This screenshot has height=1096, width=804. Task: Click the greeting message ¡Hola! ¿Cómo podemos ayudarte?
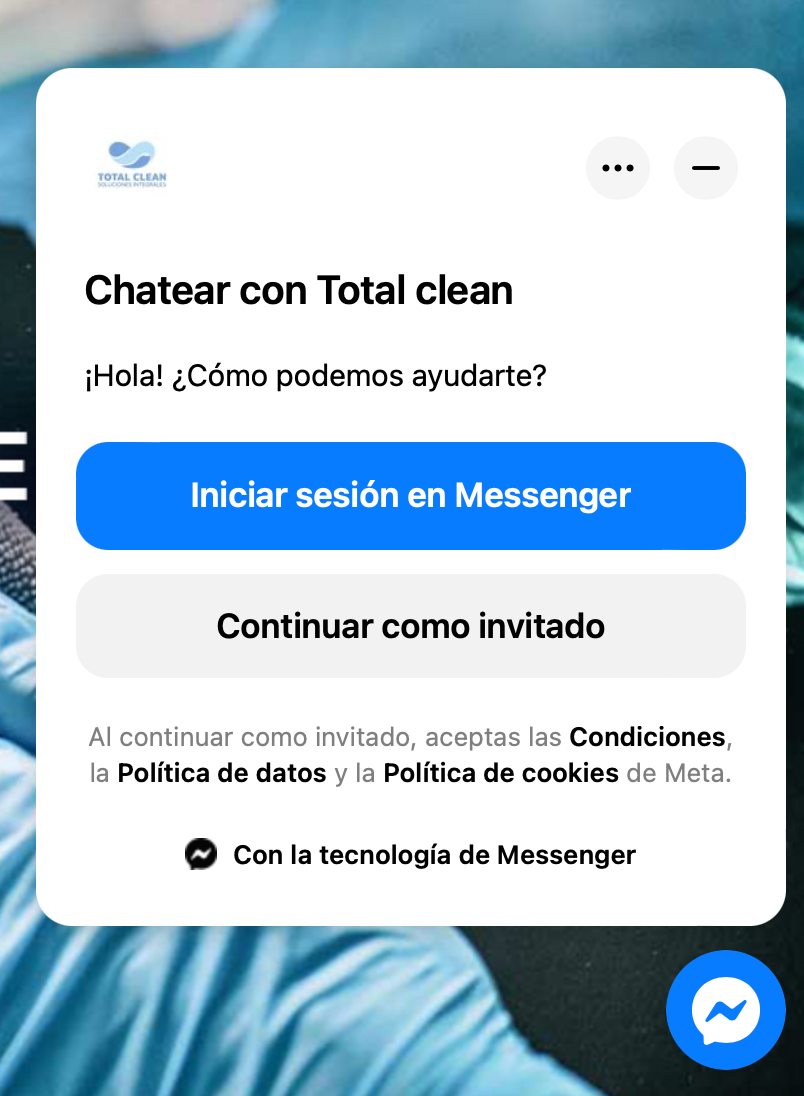click(315, 375)
